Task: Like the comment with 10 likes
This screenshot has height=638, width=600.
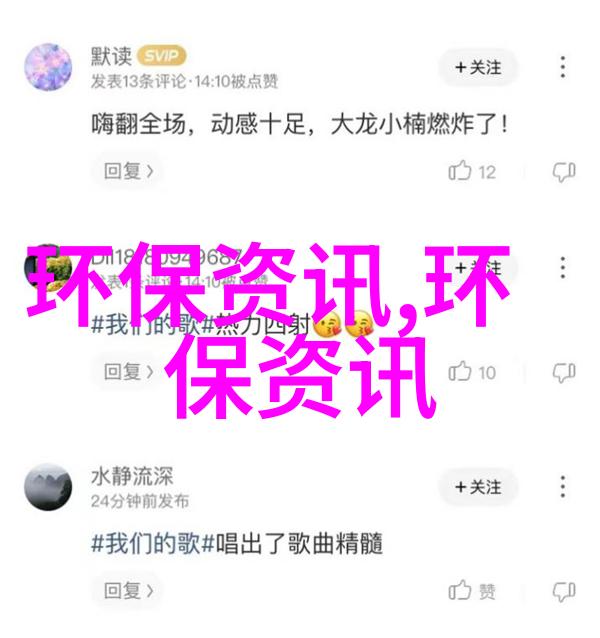Action: coord(471,372)
